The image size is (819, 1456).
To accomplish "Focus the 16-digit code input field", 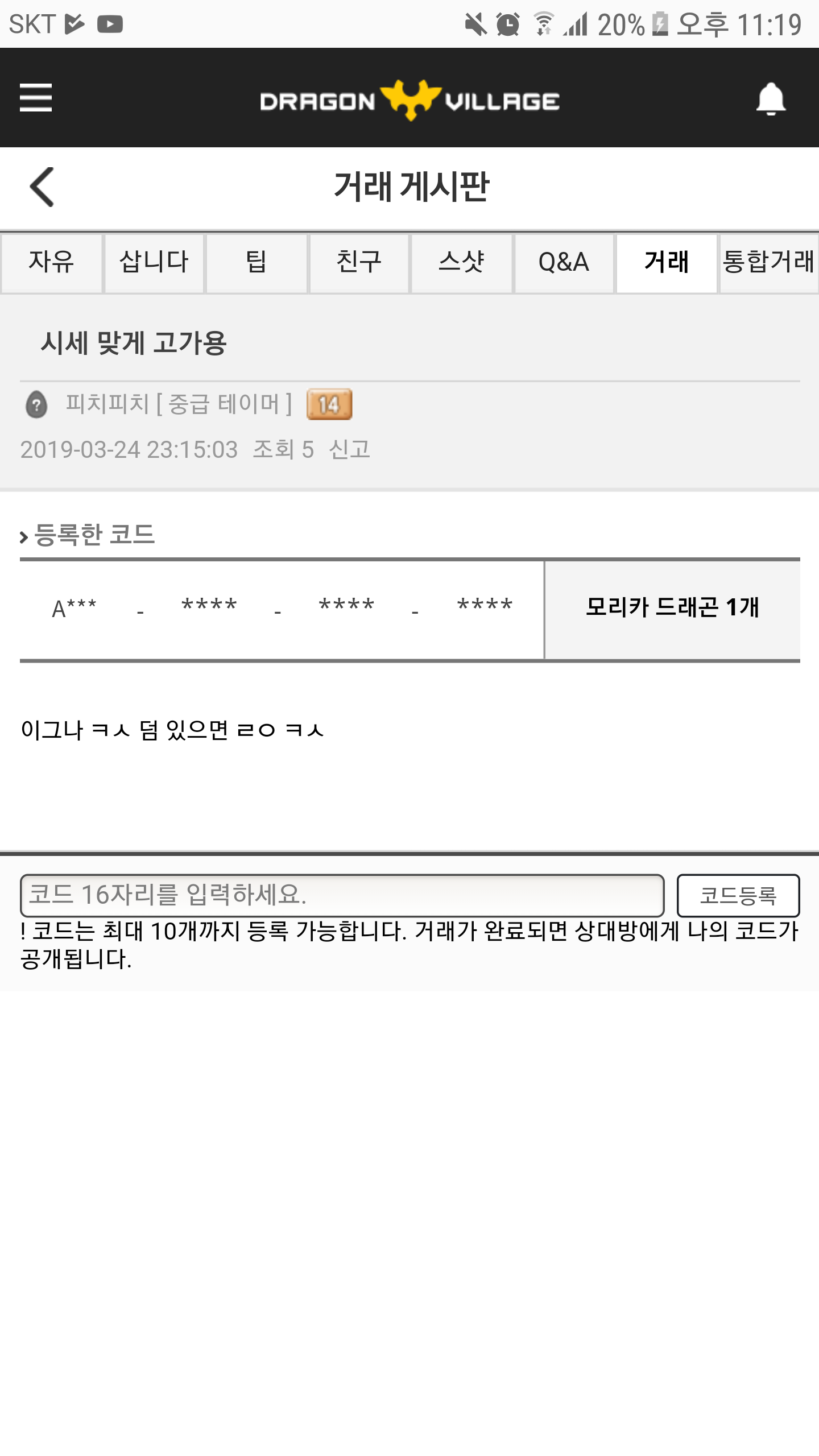I will (x=341, y=895).
